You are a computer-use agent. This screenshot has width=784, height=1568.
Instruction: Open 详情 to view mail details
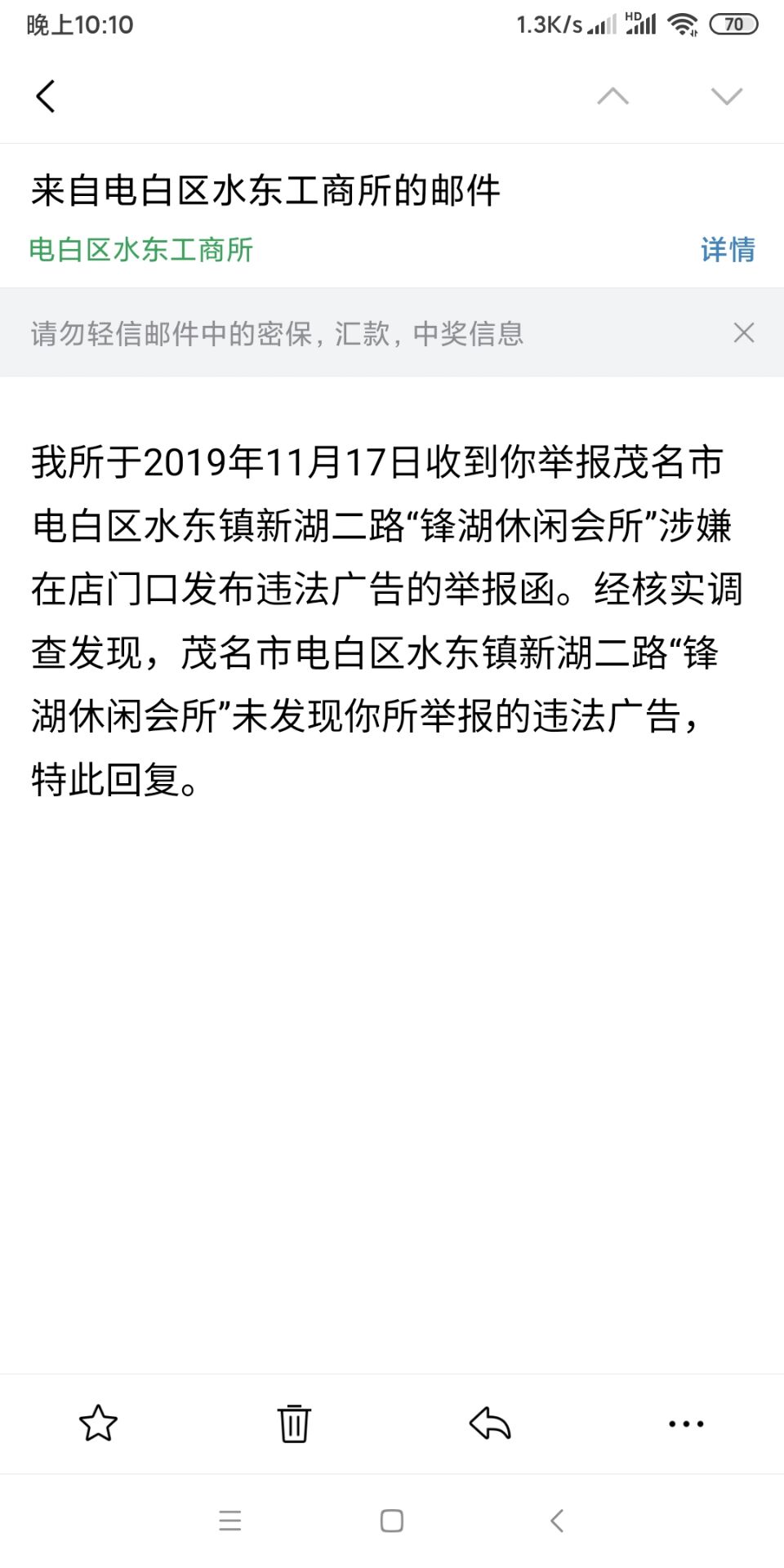point(727,250)
